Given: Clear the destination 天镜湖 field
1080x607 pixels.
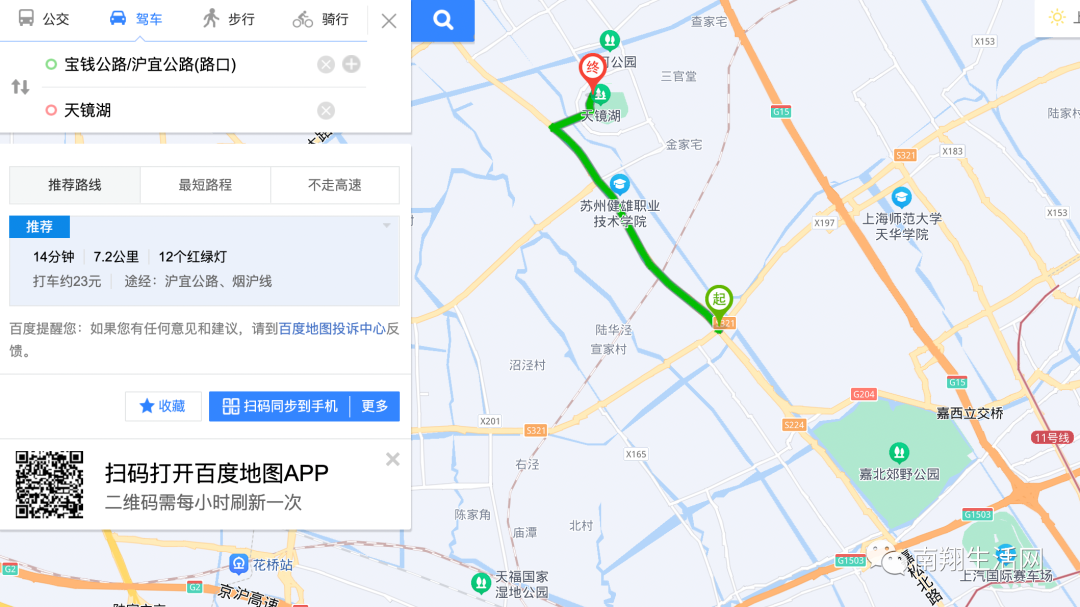Looking at the screenshot, I should click(326, 111).
